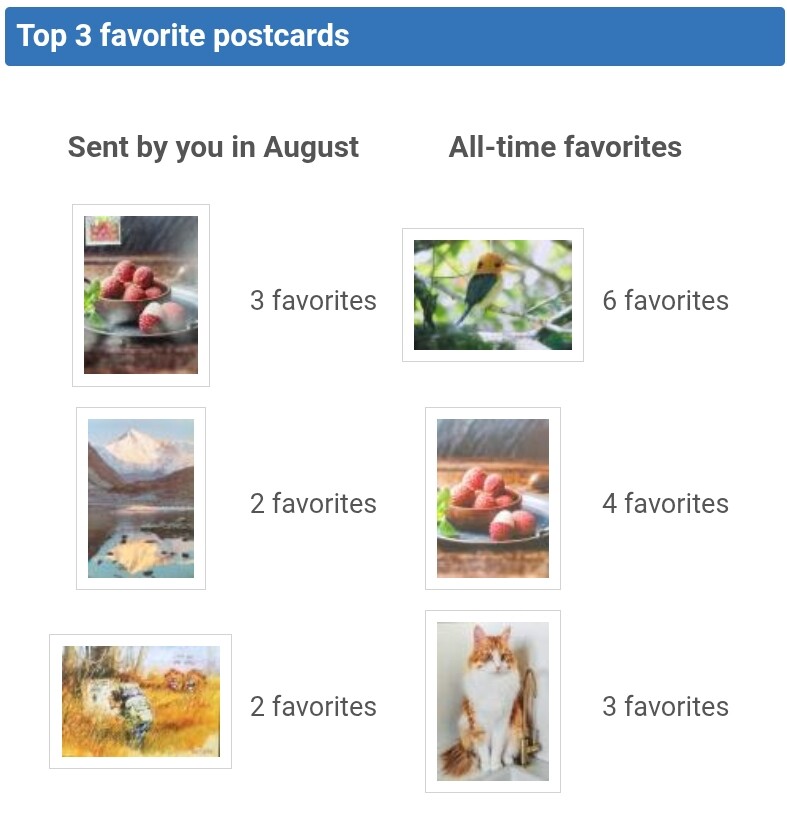The height and width of the screenshot is (824, 787).
Task: Open the golden field painting postcard
Action: tap(140, 701)
